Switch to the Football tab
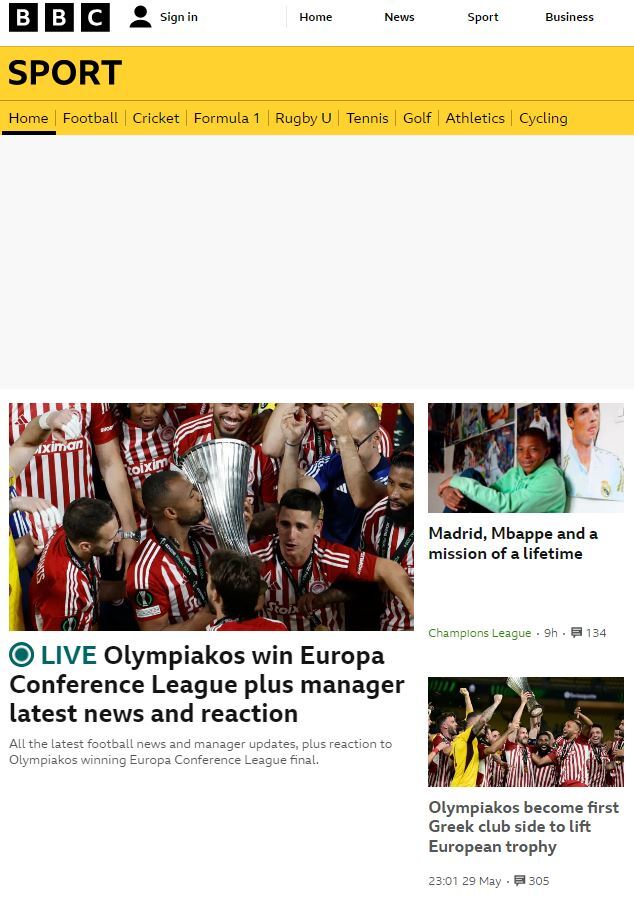 point(90,118)
